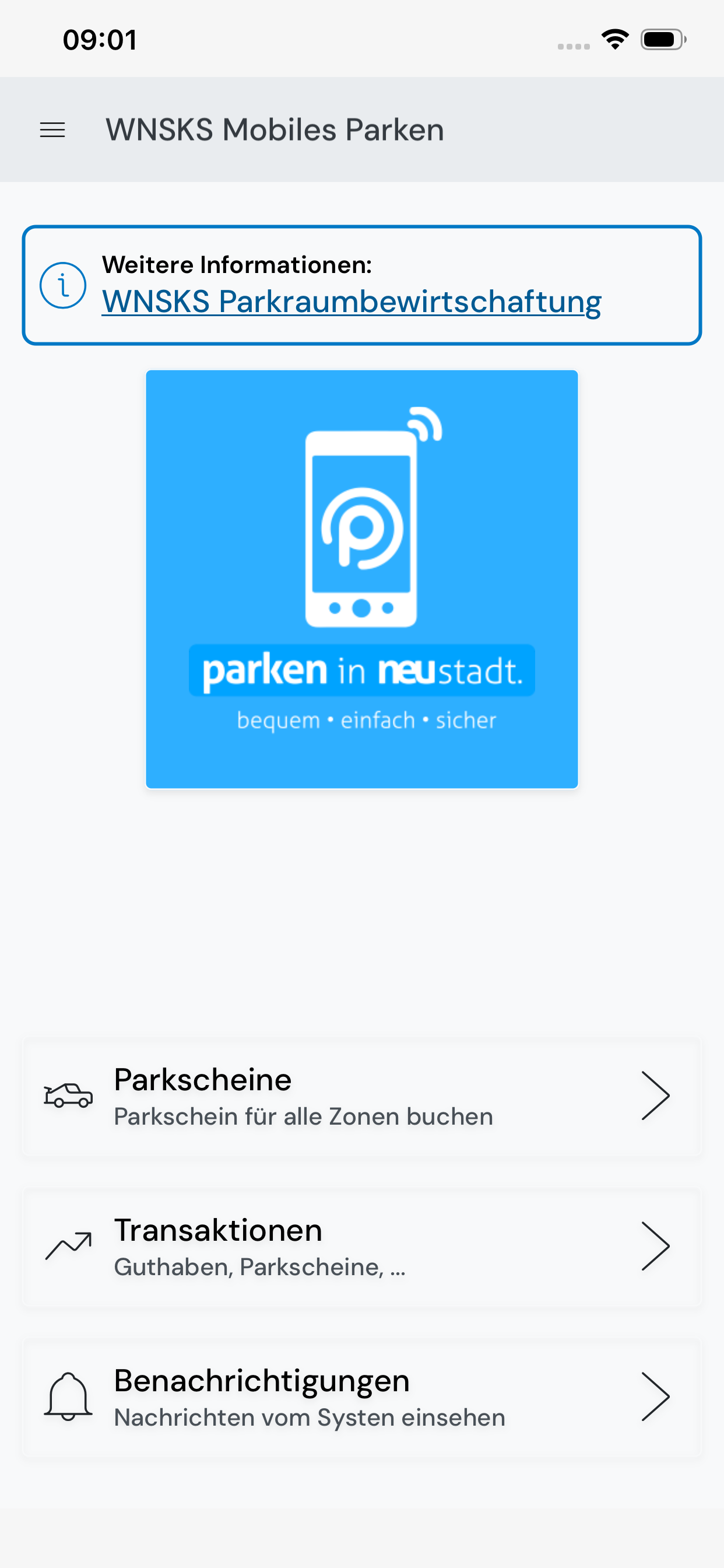Image resolution: width=724 pixels, height=1568 pixels.
Task: Open the hamburger navigation menu
Action: 52,129
